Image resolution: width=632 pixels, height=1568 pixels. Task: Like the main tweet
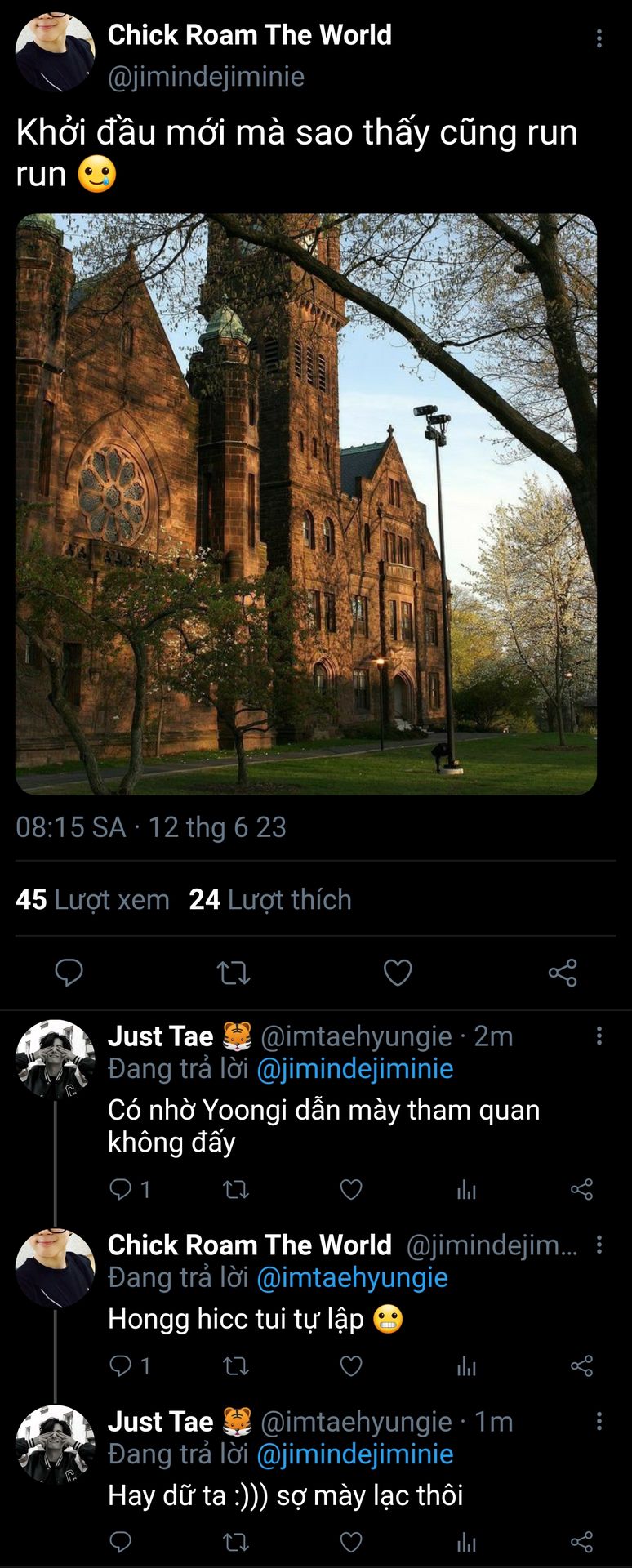click(x=398, y=972)
